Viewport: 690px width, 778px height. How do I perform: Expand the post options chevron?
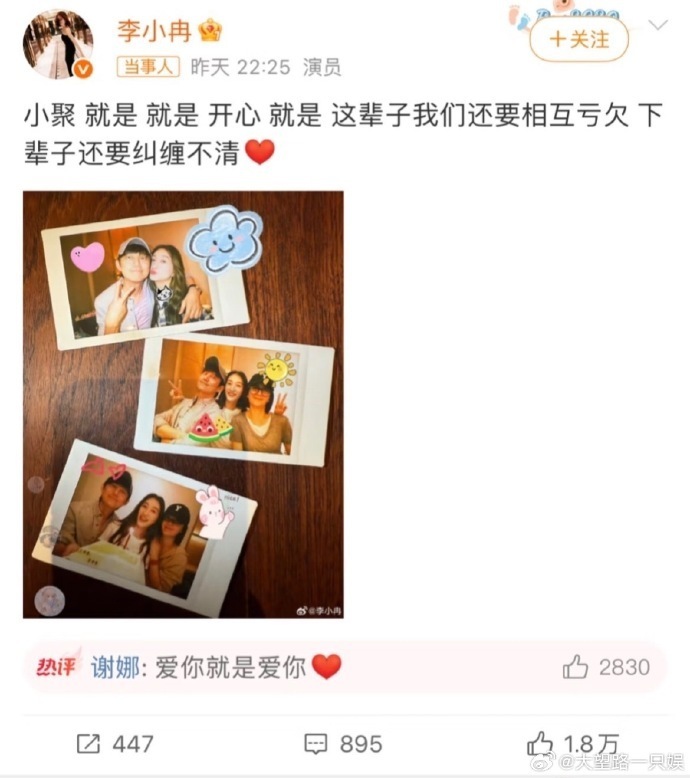[657, 24]
